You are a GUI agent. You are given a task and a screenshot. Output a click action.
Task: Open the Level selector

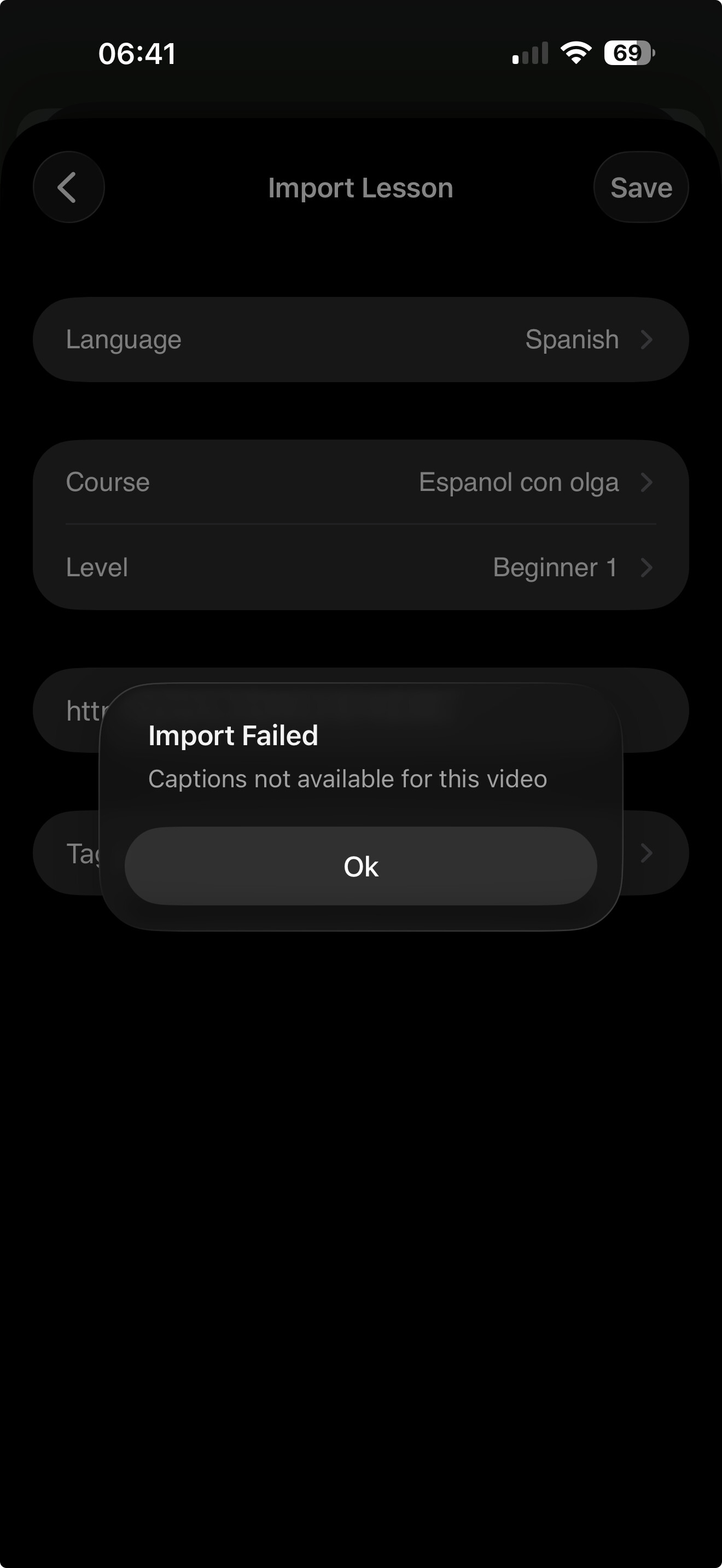tap(360, 567)
